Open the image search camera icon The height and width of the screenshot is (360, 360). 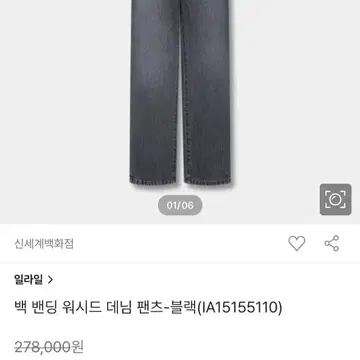pos(335,199)
